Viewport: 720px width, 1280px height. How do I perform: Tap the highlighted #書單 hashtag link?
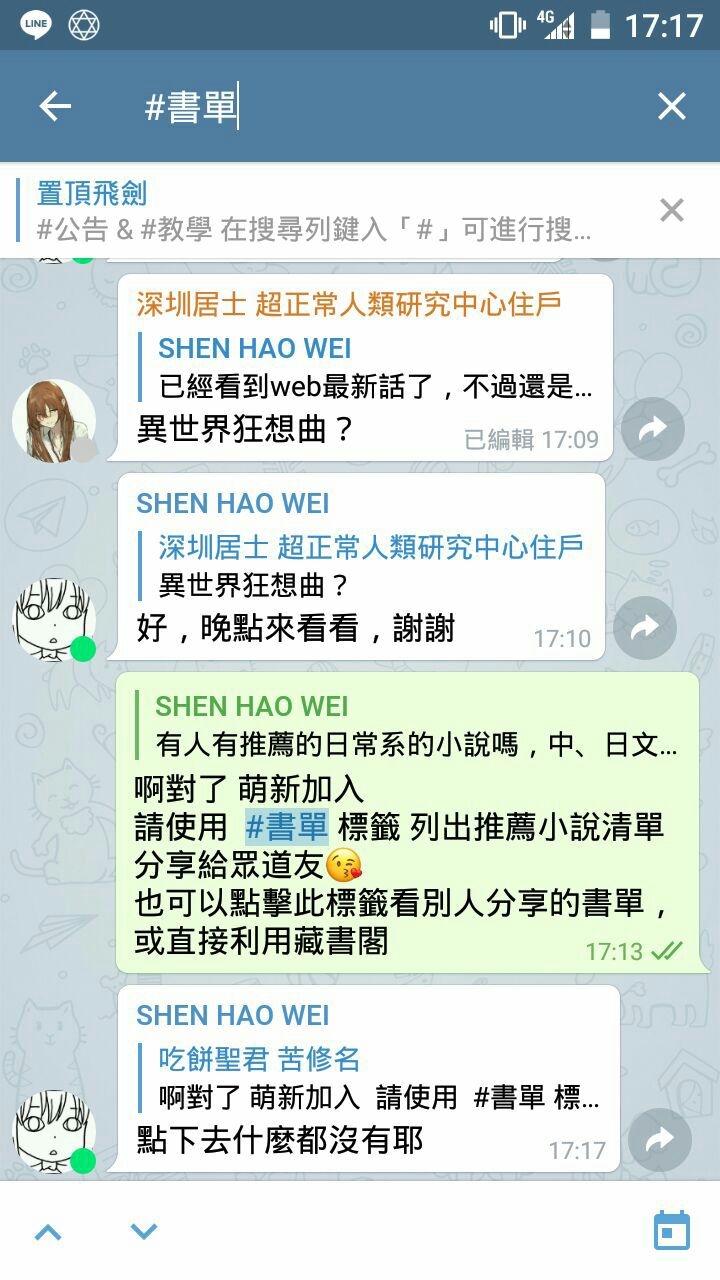(x=287, y=827)
